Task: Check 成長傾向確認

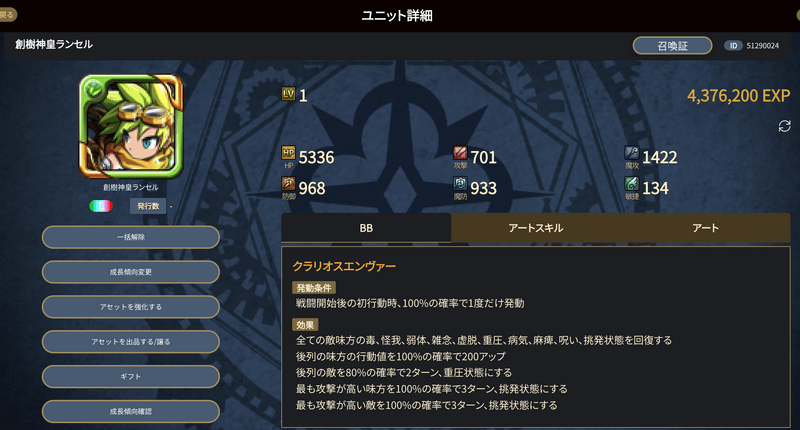Action: click(130, 411)
